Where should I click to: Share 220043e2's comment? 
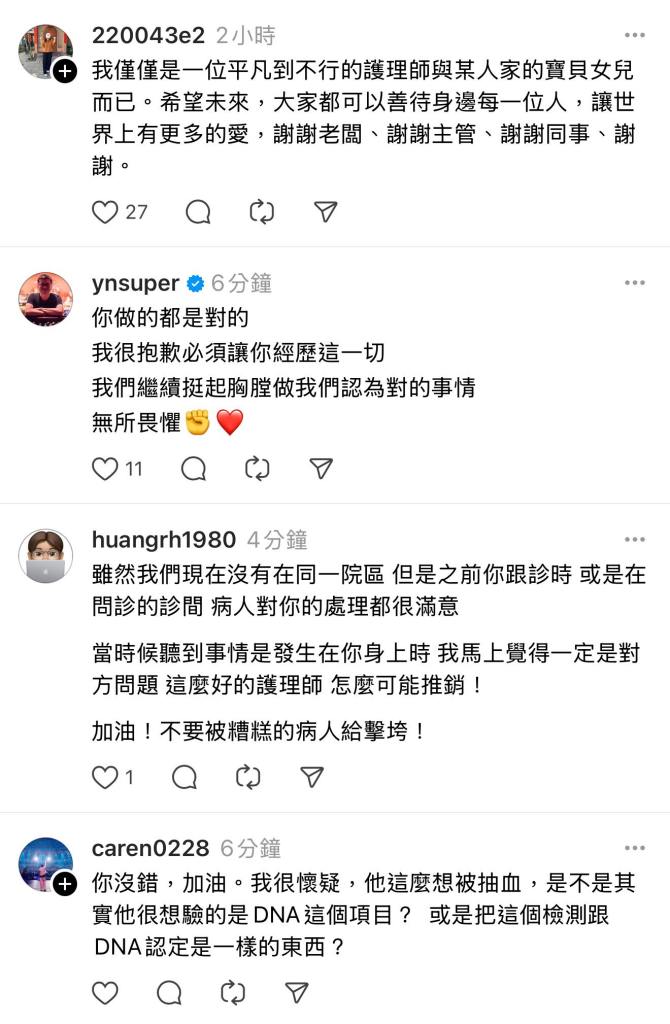click(325, 212)
